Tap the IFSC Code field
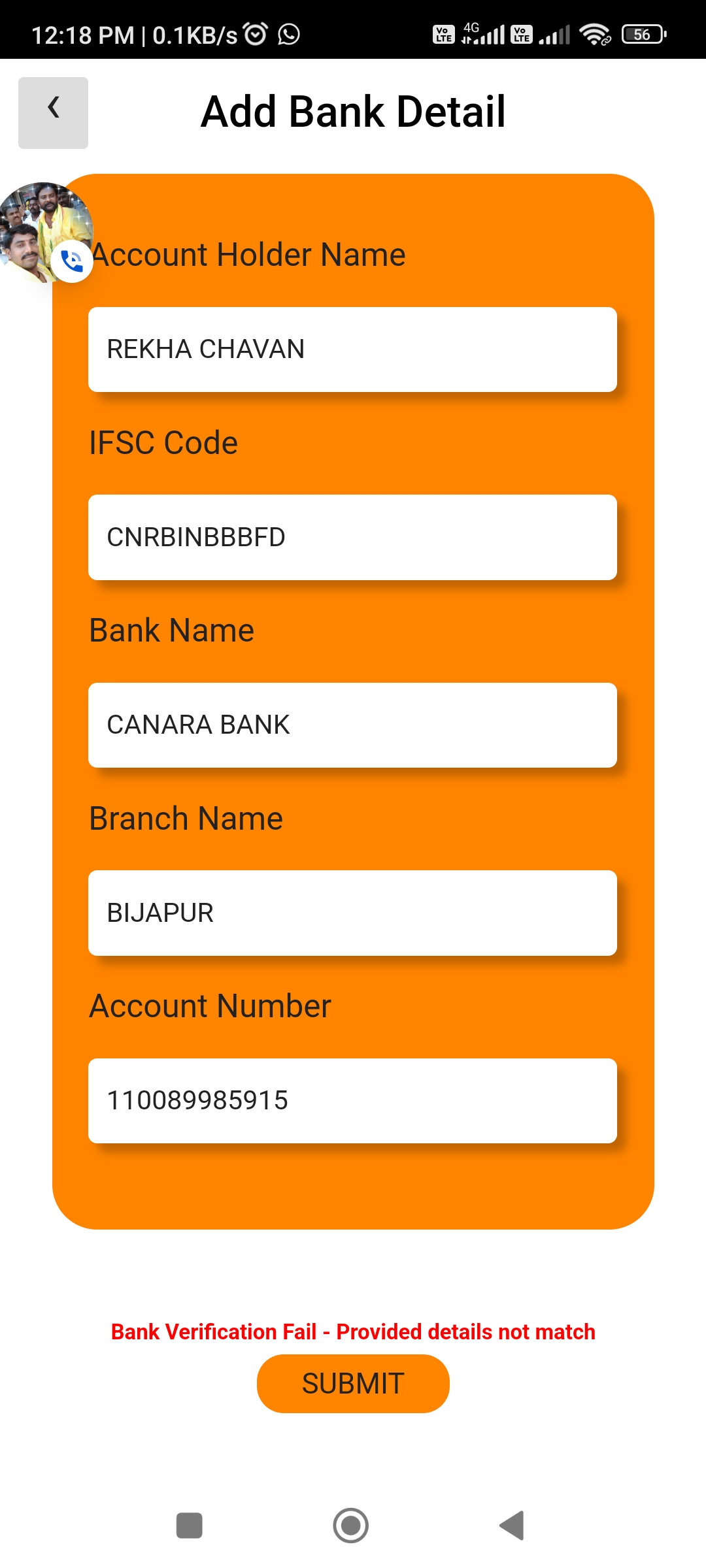Screen dimensions: 706x1568 (x=352, y=537)
